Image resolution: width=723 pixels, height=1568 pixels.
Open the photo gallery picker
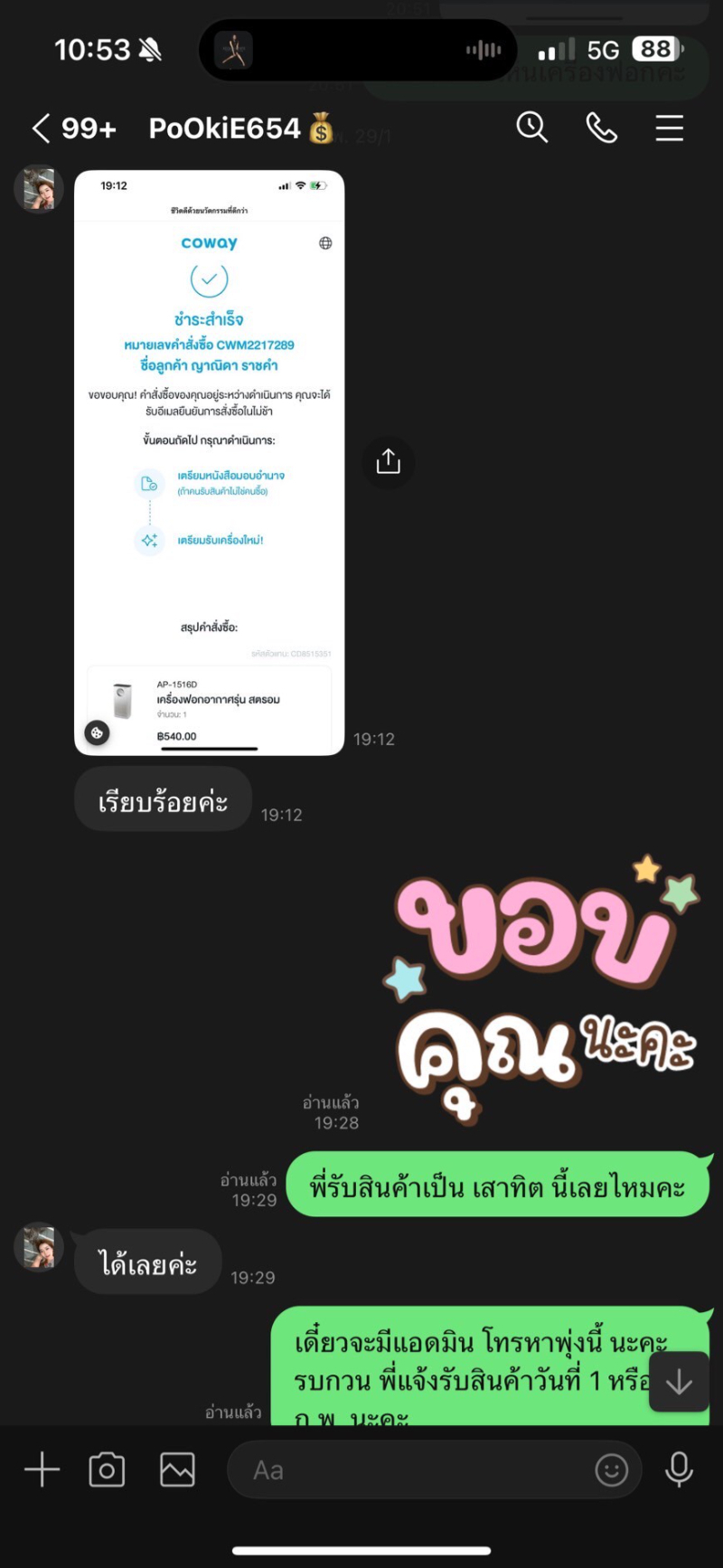tap(177, 1470)
